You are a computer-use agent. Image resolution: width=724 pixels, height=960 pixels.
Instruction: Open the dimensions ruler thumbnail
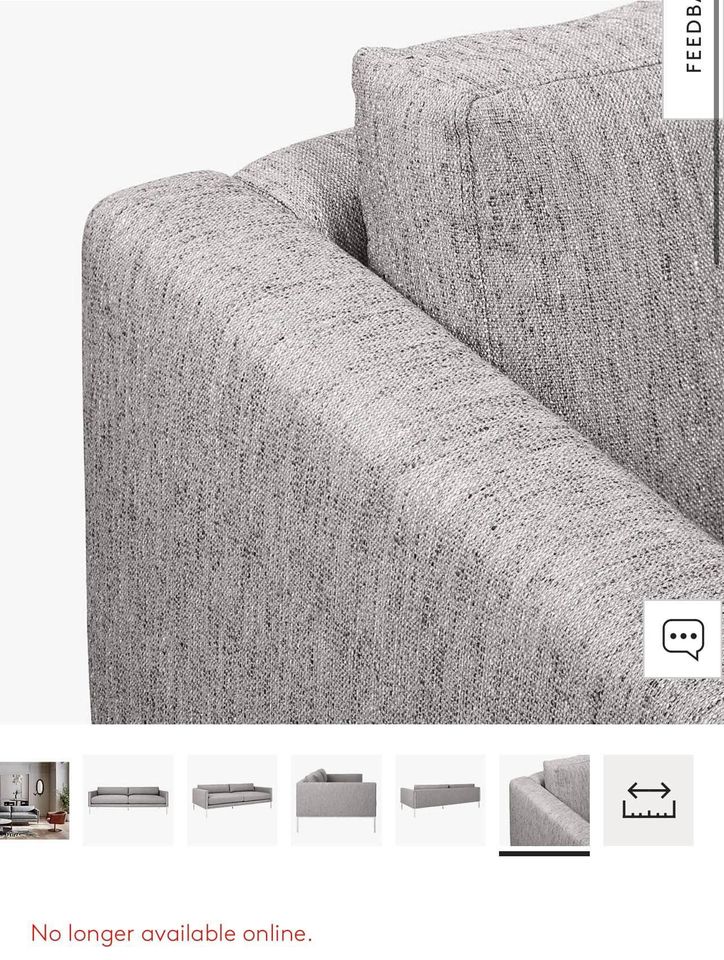[x=648, y=800]
